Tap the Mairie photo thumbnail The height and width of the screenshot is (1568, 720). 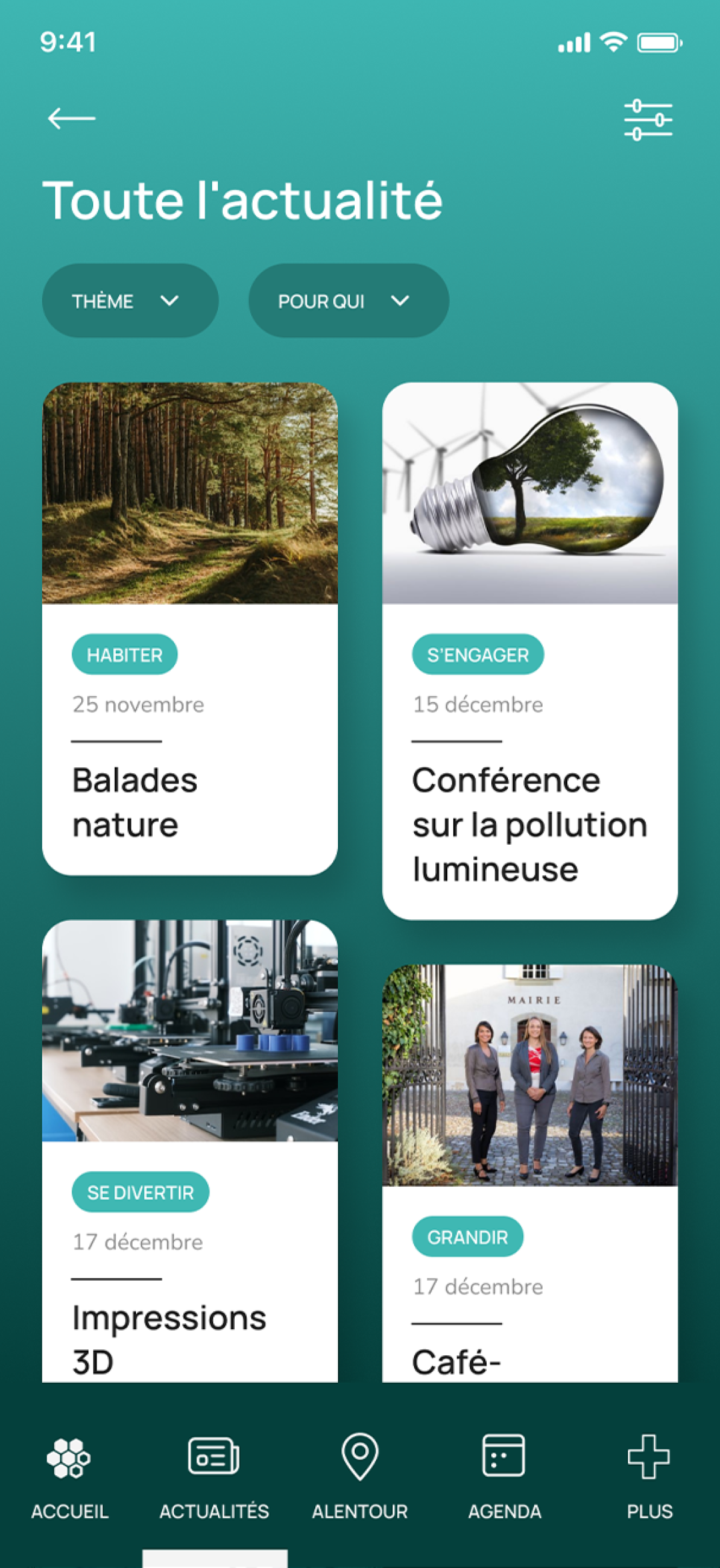[529, 1073]
